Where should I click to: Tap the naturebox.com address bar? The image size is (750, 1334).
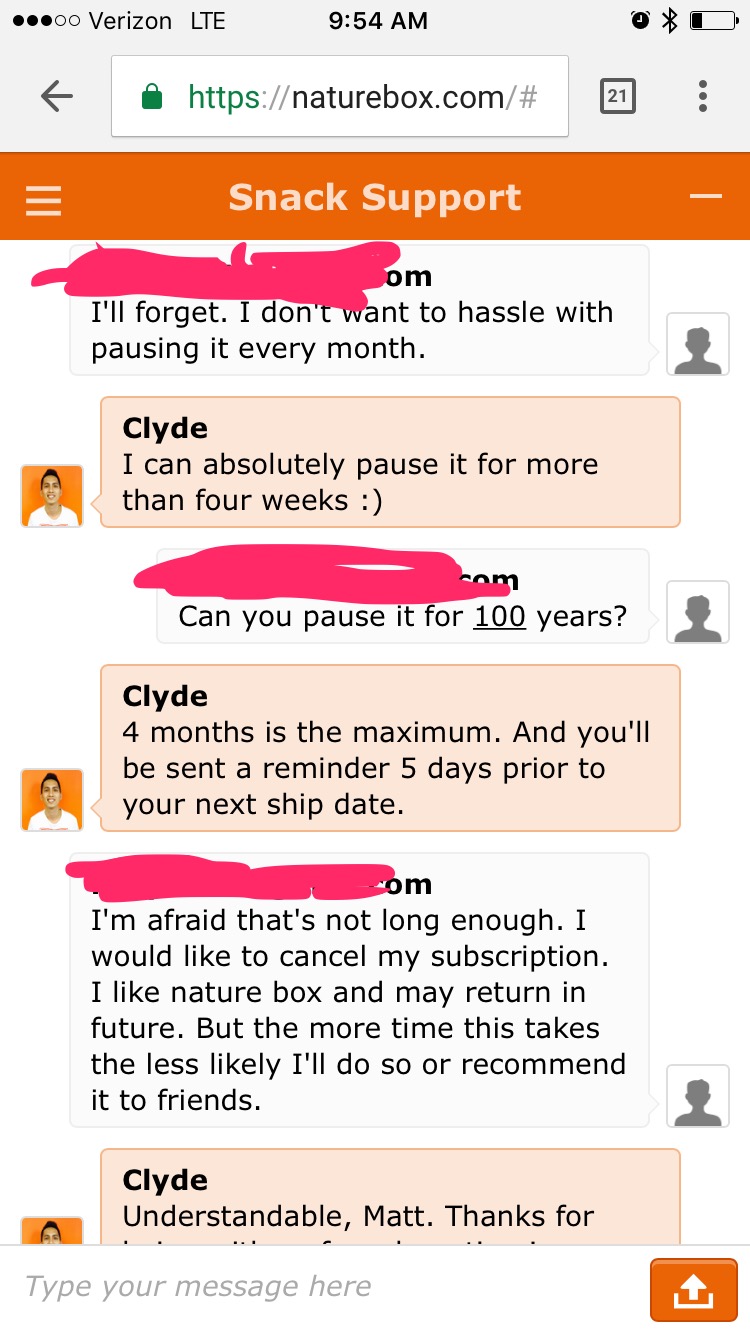tap(340, 97)
